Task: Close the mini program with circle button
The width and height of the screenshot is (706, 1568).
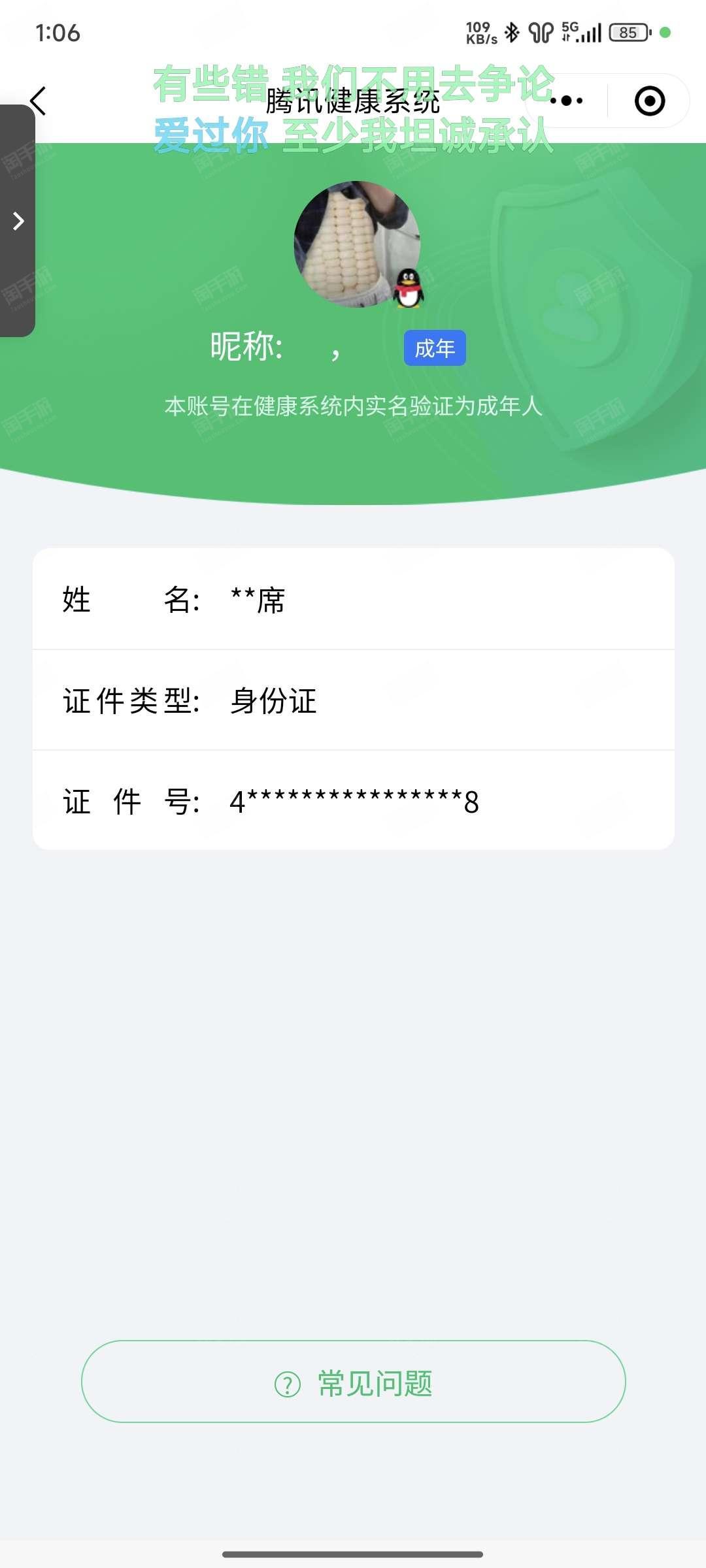Action: tap(649, 101)
